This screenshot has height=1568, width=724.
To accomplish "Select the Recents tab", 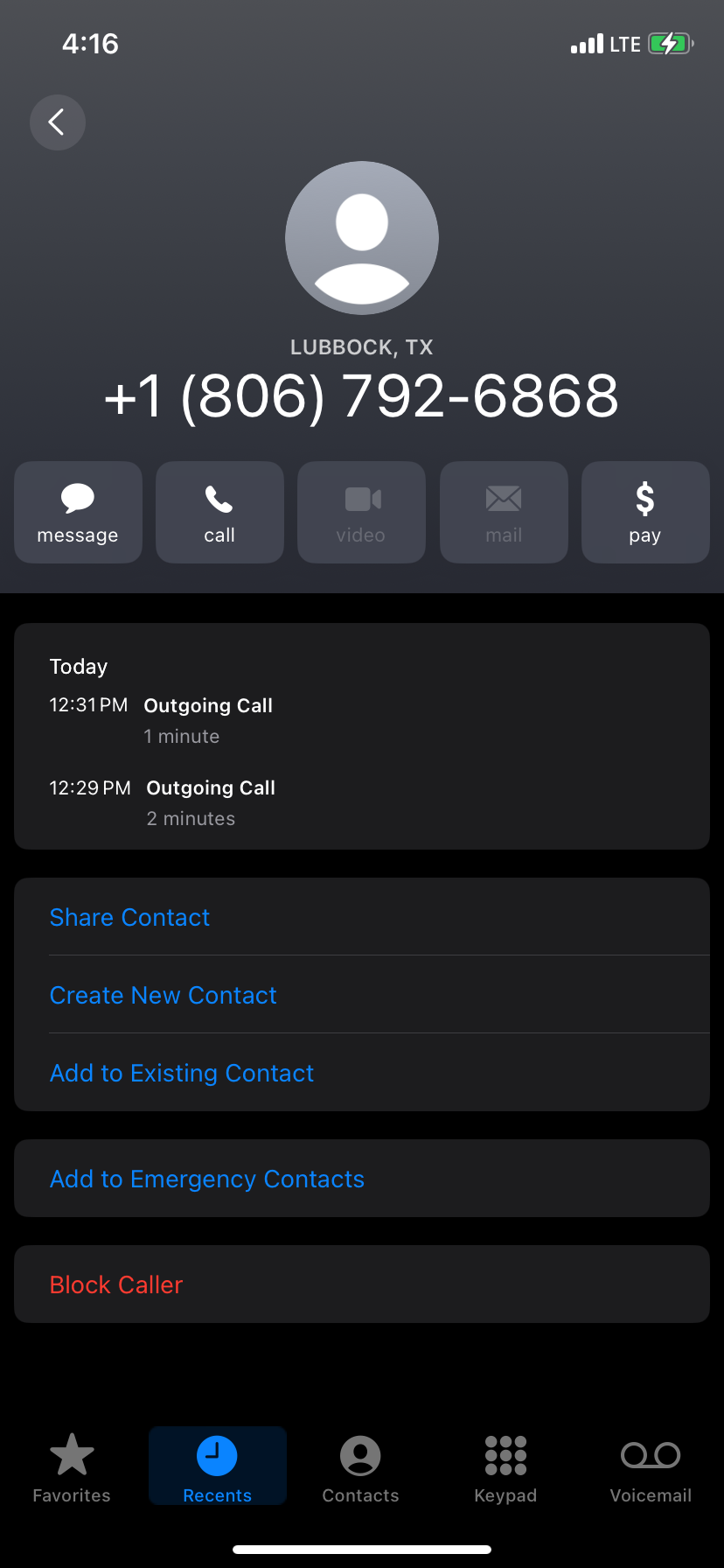I will click(x=217, y=1468).
